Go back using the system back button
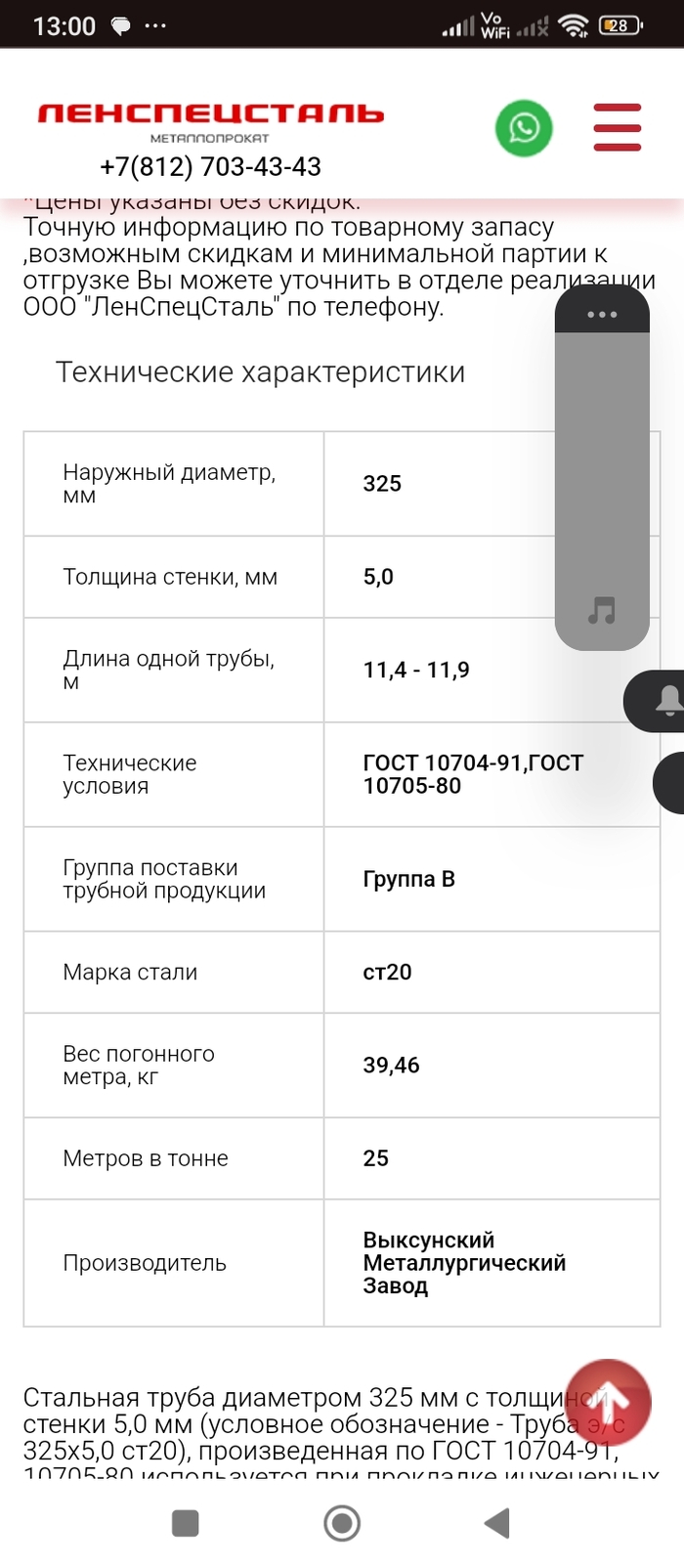This screenshot has width=684, height=1568. click(x=497, y=1522)
